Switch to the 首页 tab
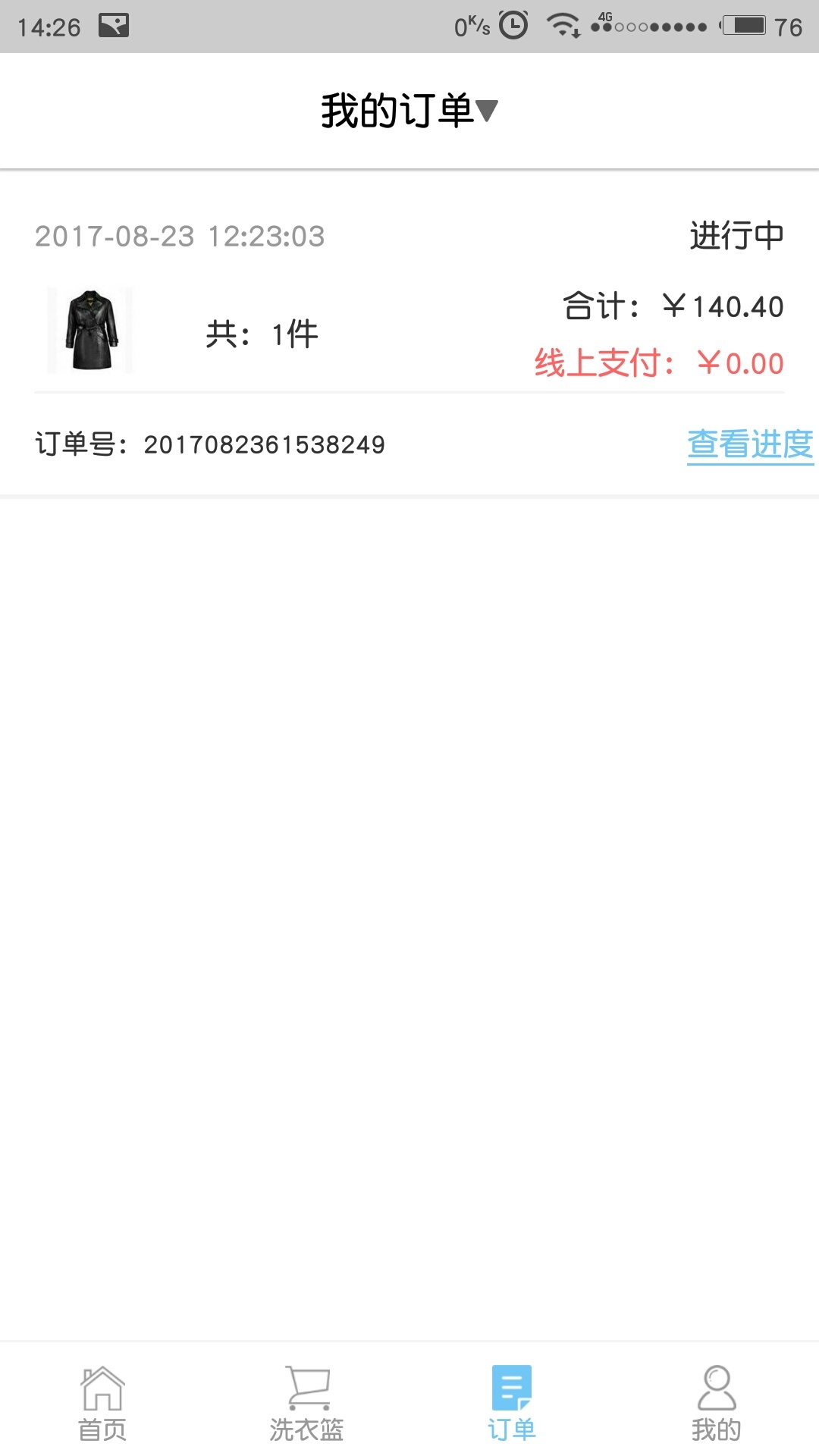This screenshot has height=1456, width=819. click(x=102, y=1403)
